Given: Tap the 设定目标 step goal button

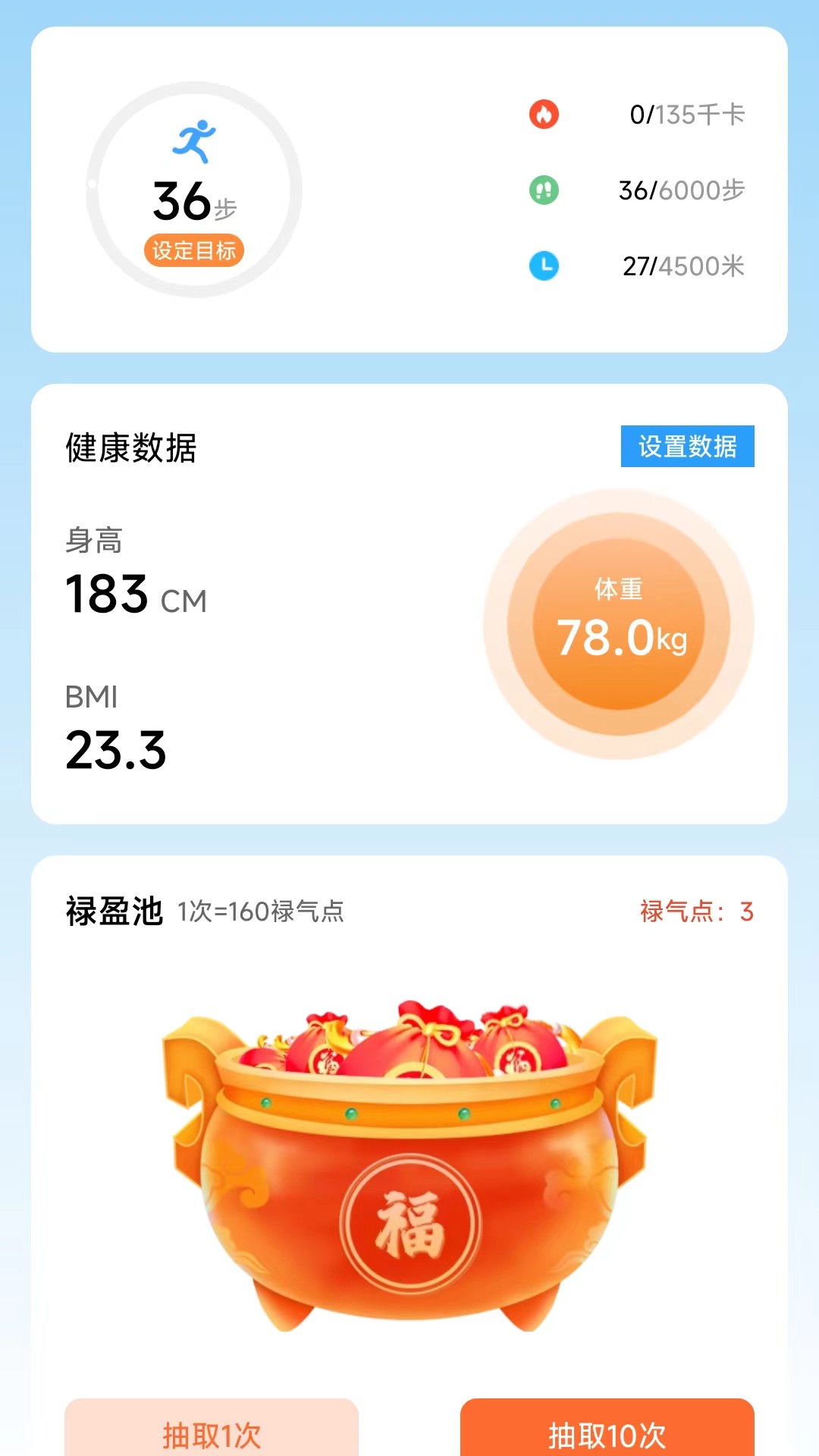Looking at the screenshot, I should tap(194, 250).
